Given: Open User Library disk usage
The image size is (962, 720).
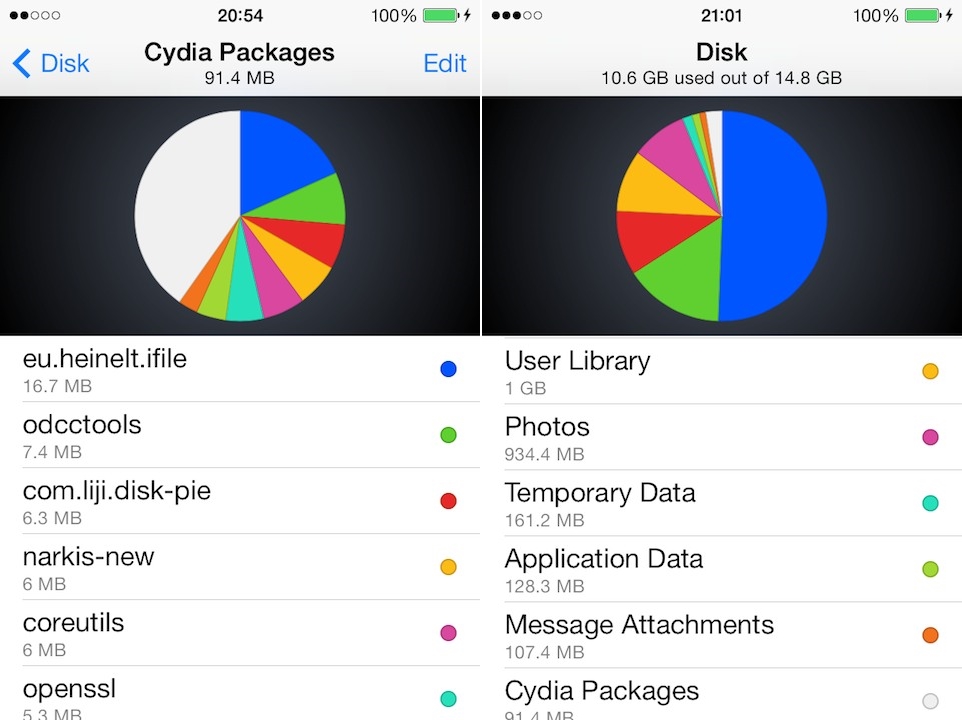Looking at the screenshot, I should point(720,371).
